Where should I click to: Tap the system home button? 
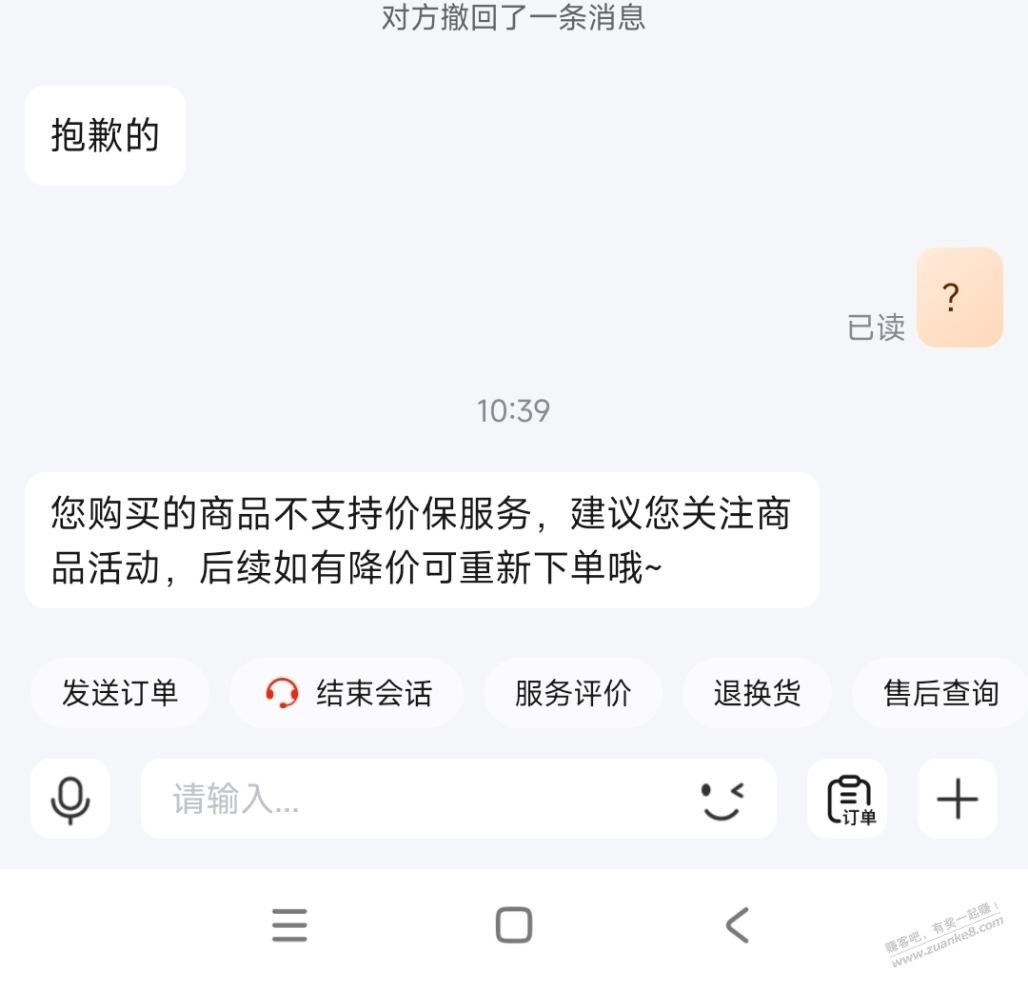[514, 925]
